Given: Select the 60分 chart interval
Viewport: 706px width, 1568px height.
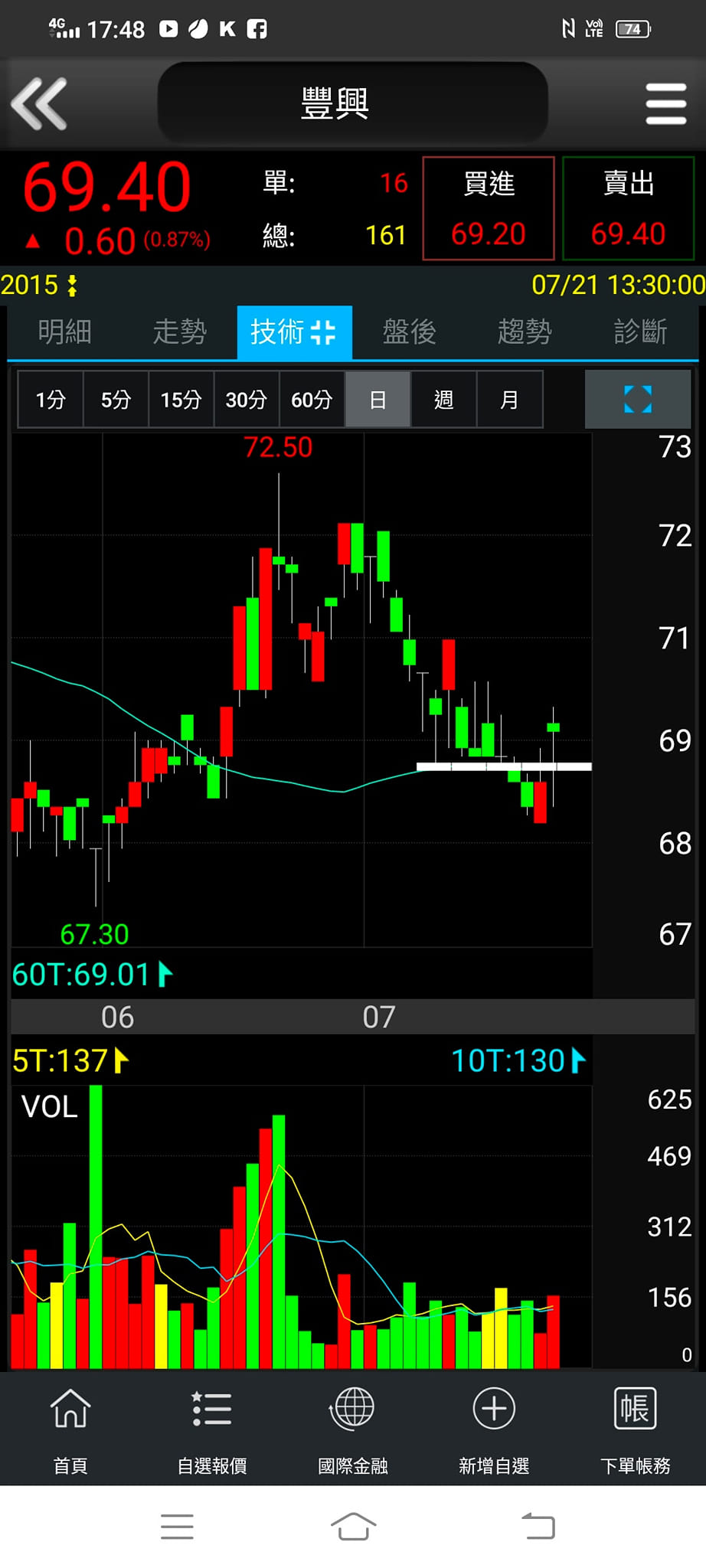Looking at the screenshot, I should (312, 400).
